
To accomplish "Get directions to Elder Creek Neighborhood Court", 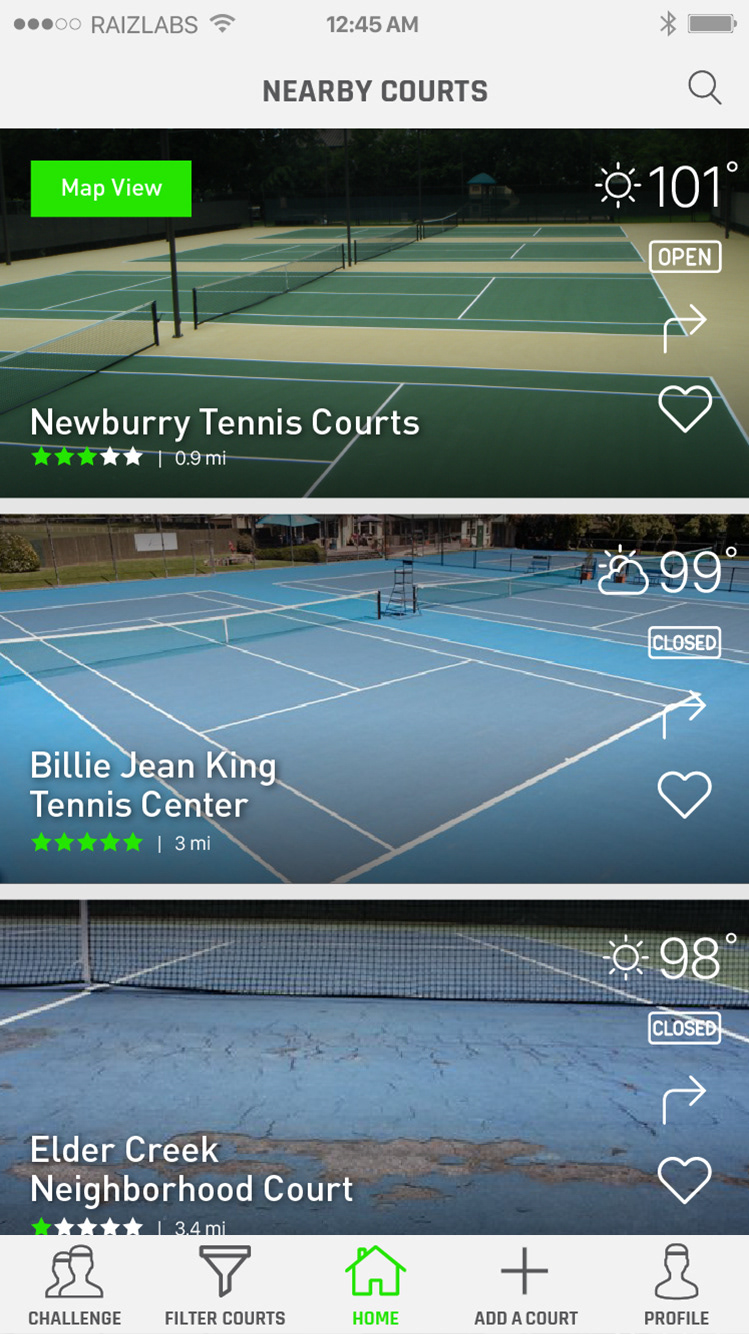I will (x=685, y=1098).
